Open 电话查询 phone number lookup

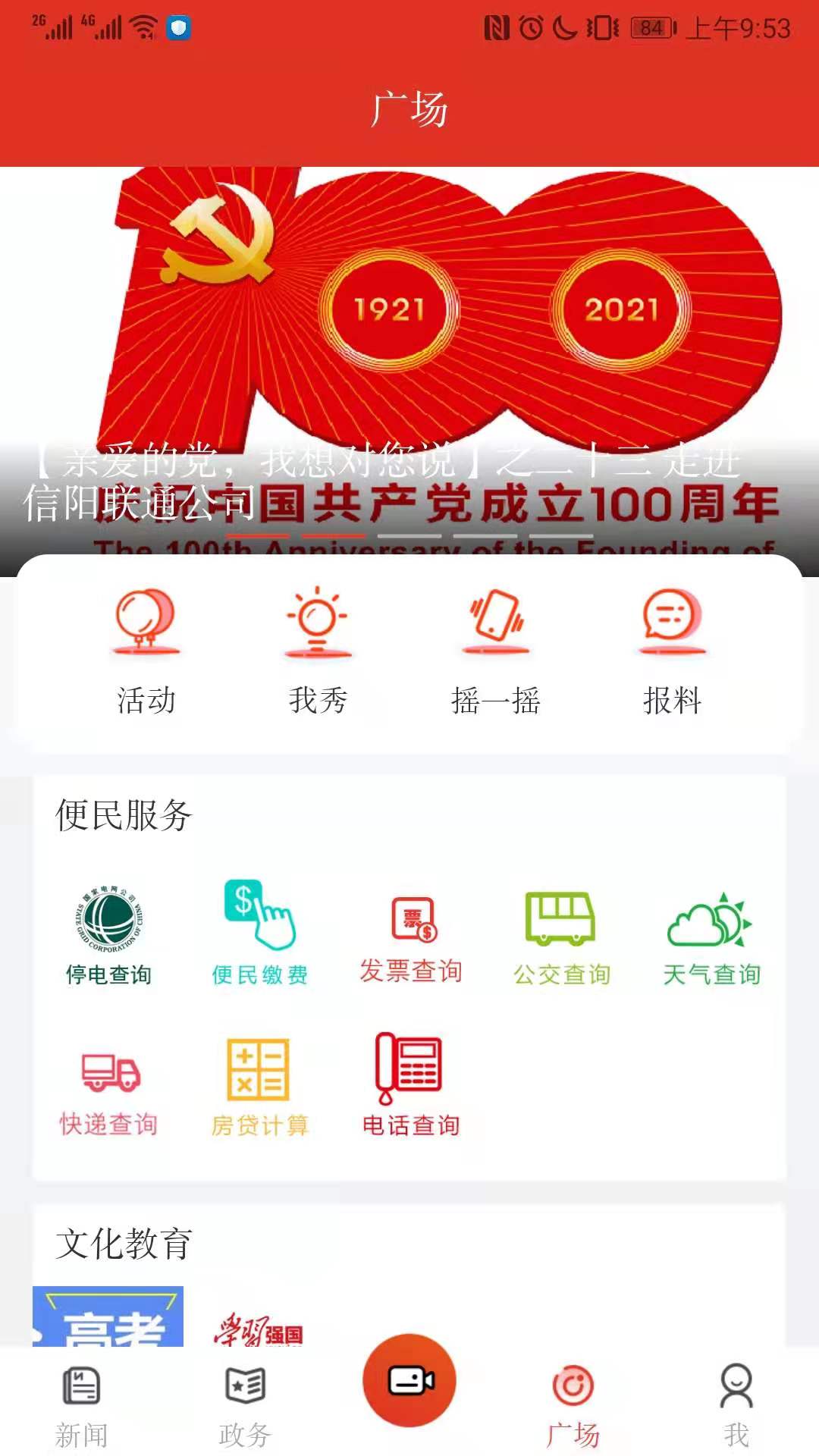coord(411,1086)
